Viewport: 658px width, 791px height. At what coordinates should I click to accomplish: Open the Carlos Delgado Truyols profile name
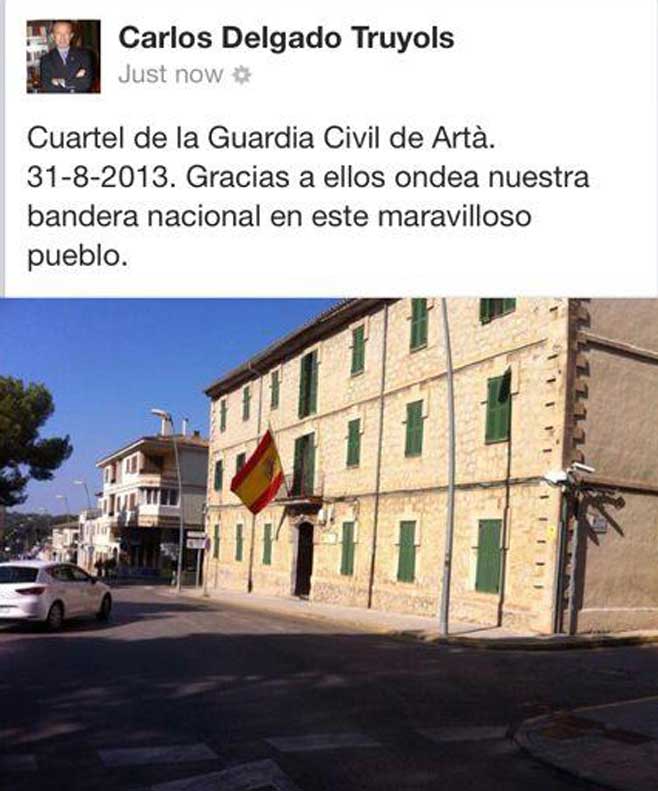(x=285, y=38)
